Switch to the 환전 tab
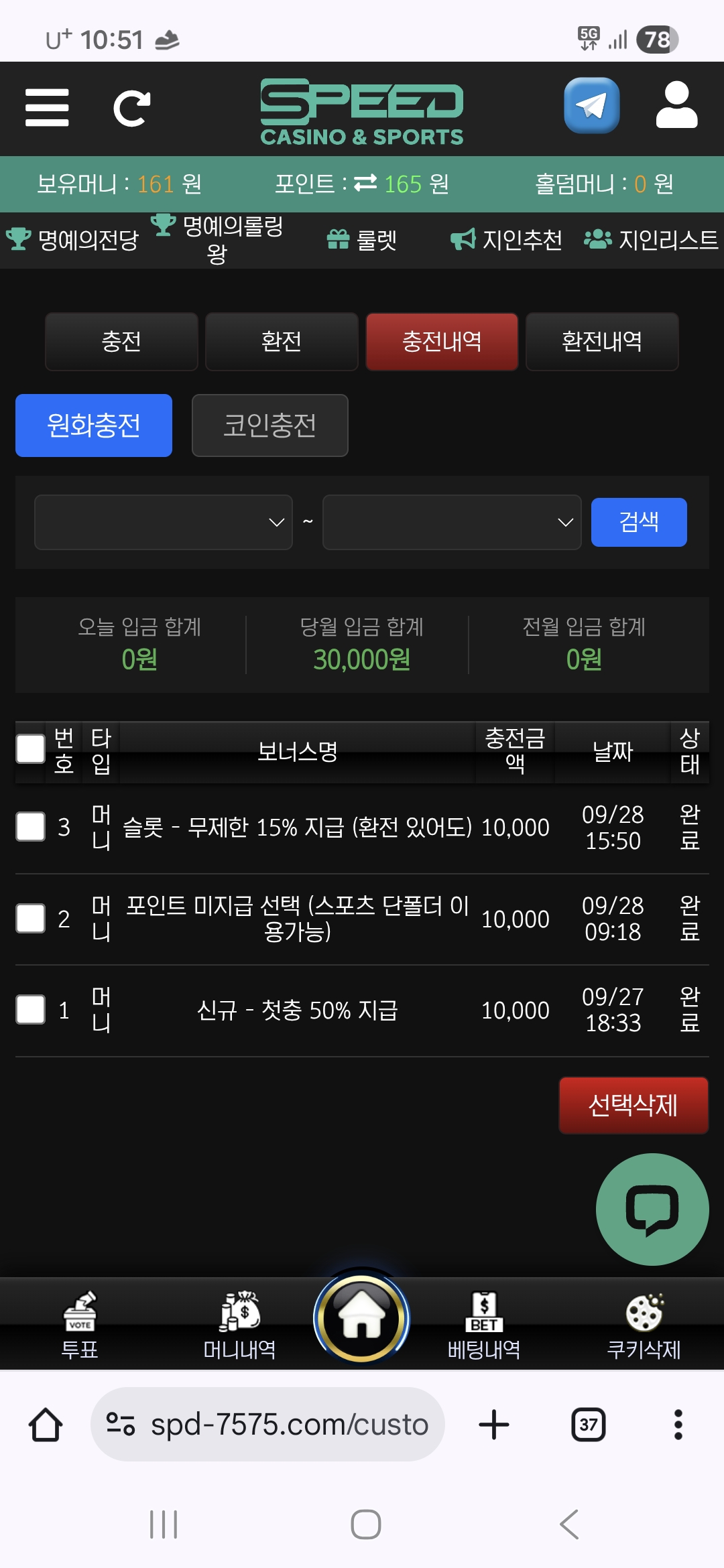The width and height of the screenshot is (724, 1568). click(282, 342)
